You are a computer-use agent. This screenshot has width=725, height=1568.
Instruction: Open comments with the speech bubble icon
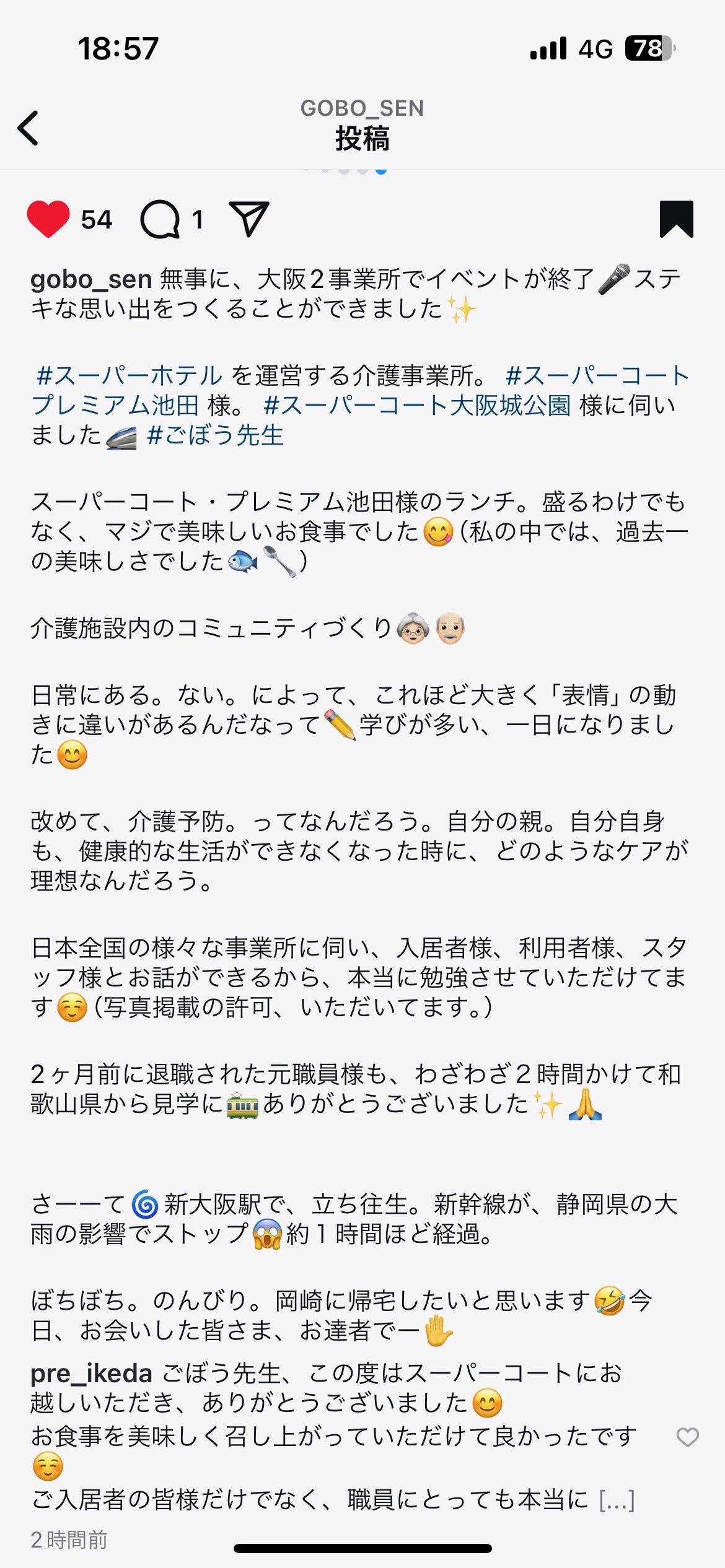(x=160, y=219)
